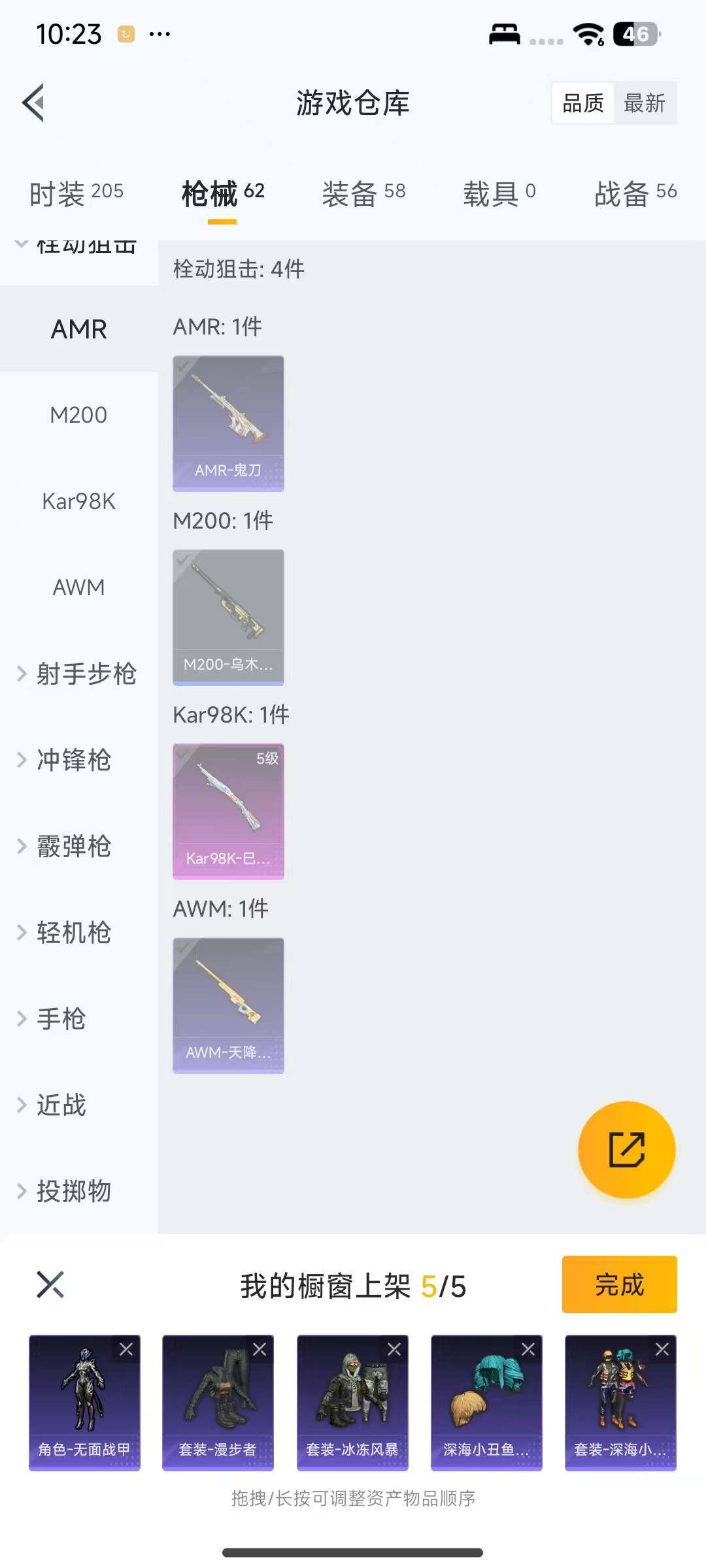706x1568 pixels.
Task: Sort warehouse by 最新
Action: coord(644,103)
